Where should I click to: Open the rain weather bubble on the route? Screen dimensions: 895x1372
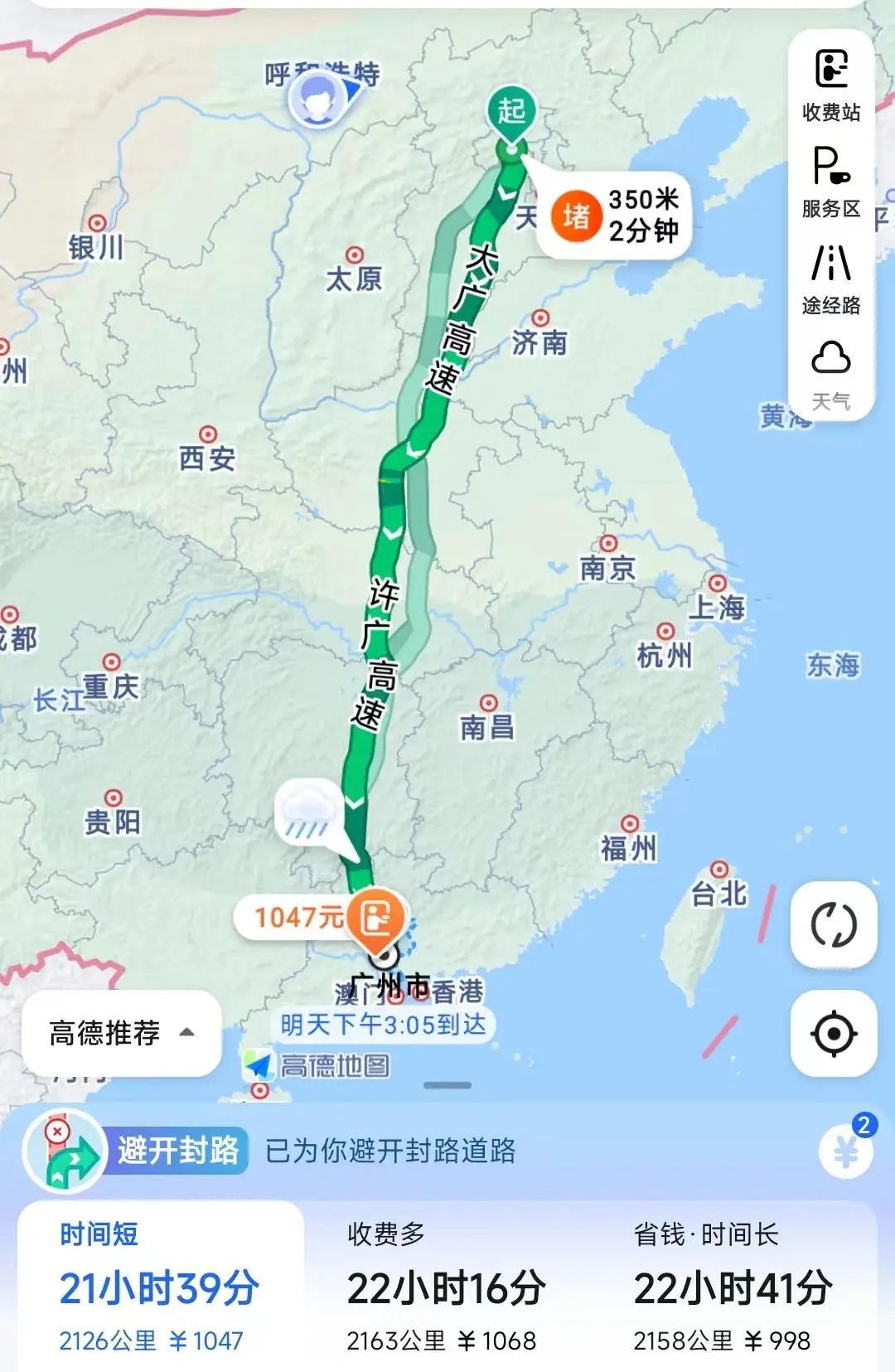point(308,812)
